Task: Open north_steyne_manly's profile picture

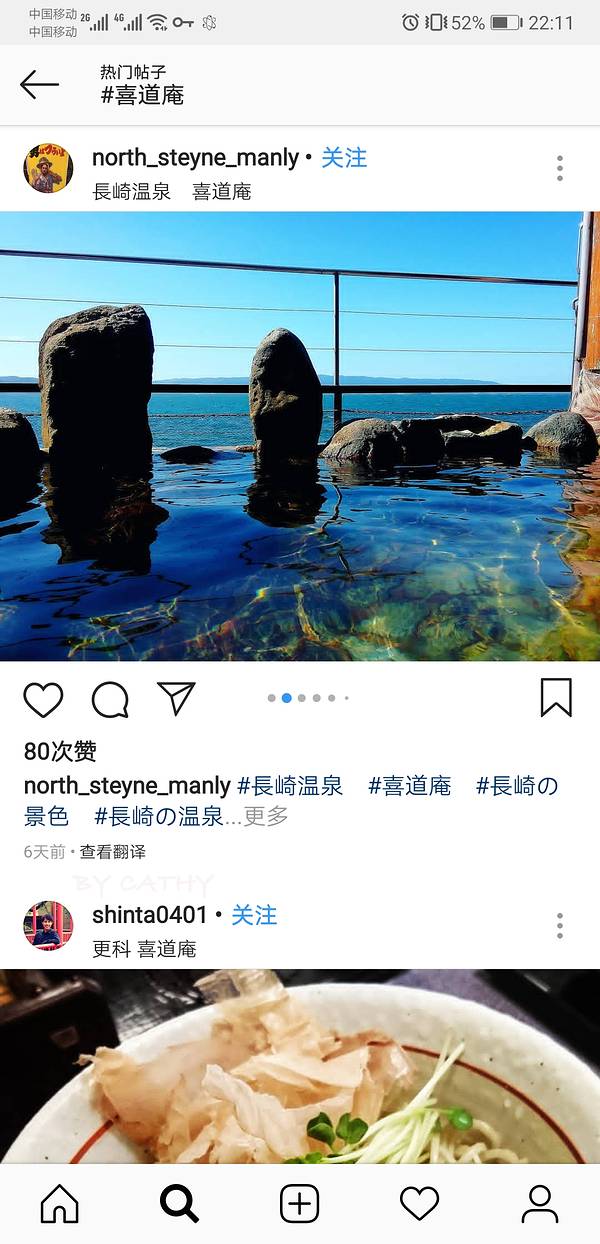Action: tap(48, 168)
